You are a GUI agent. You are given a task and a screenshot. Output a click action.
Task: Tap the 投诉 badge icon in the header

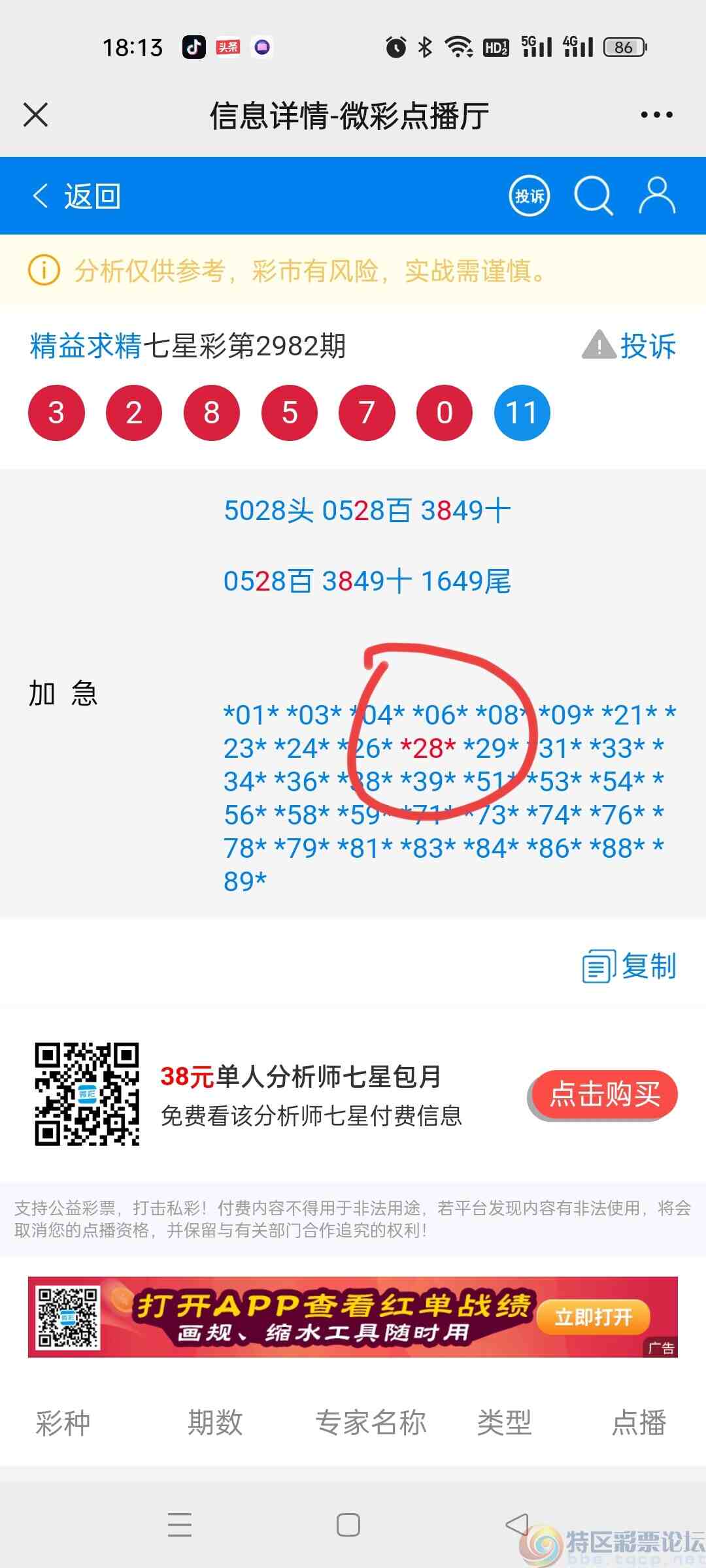coord(529,195)
